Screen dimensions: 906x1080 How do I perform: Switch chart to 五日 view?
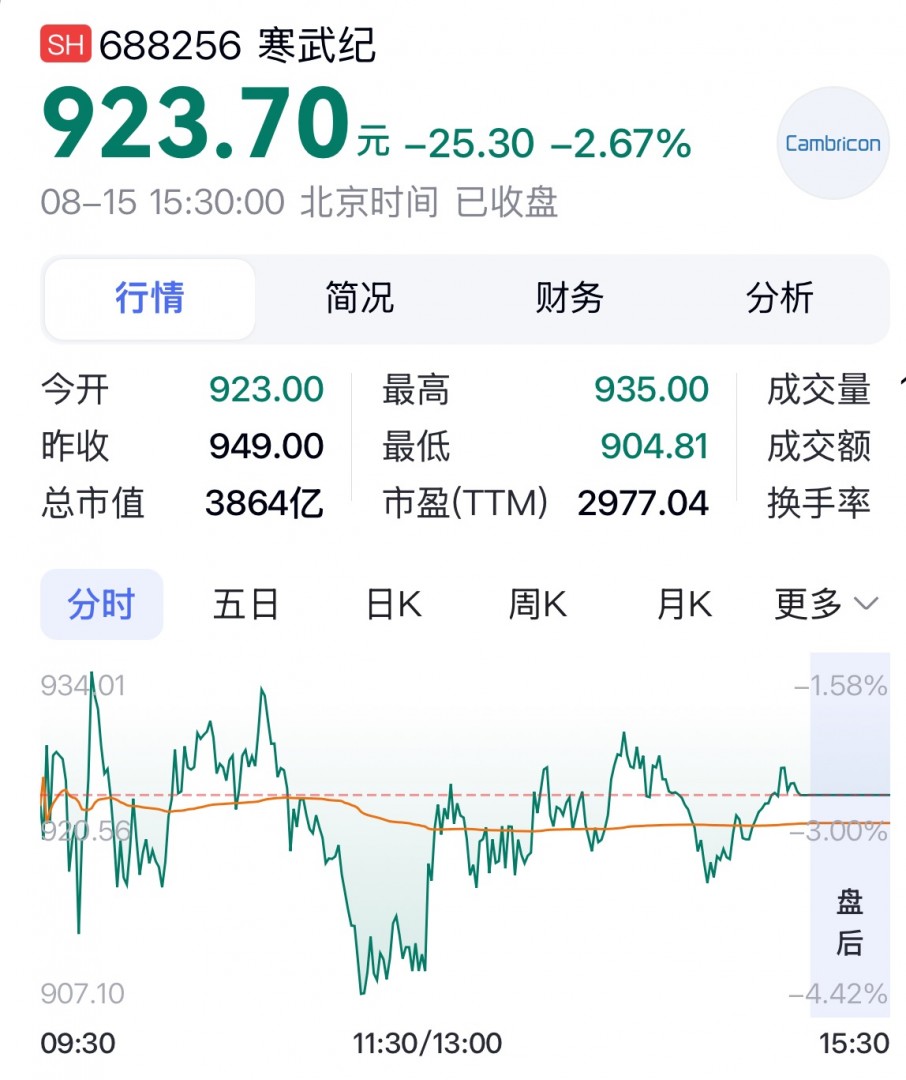[245, 604]
